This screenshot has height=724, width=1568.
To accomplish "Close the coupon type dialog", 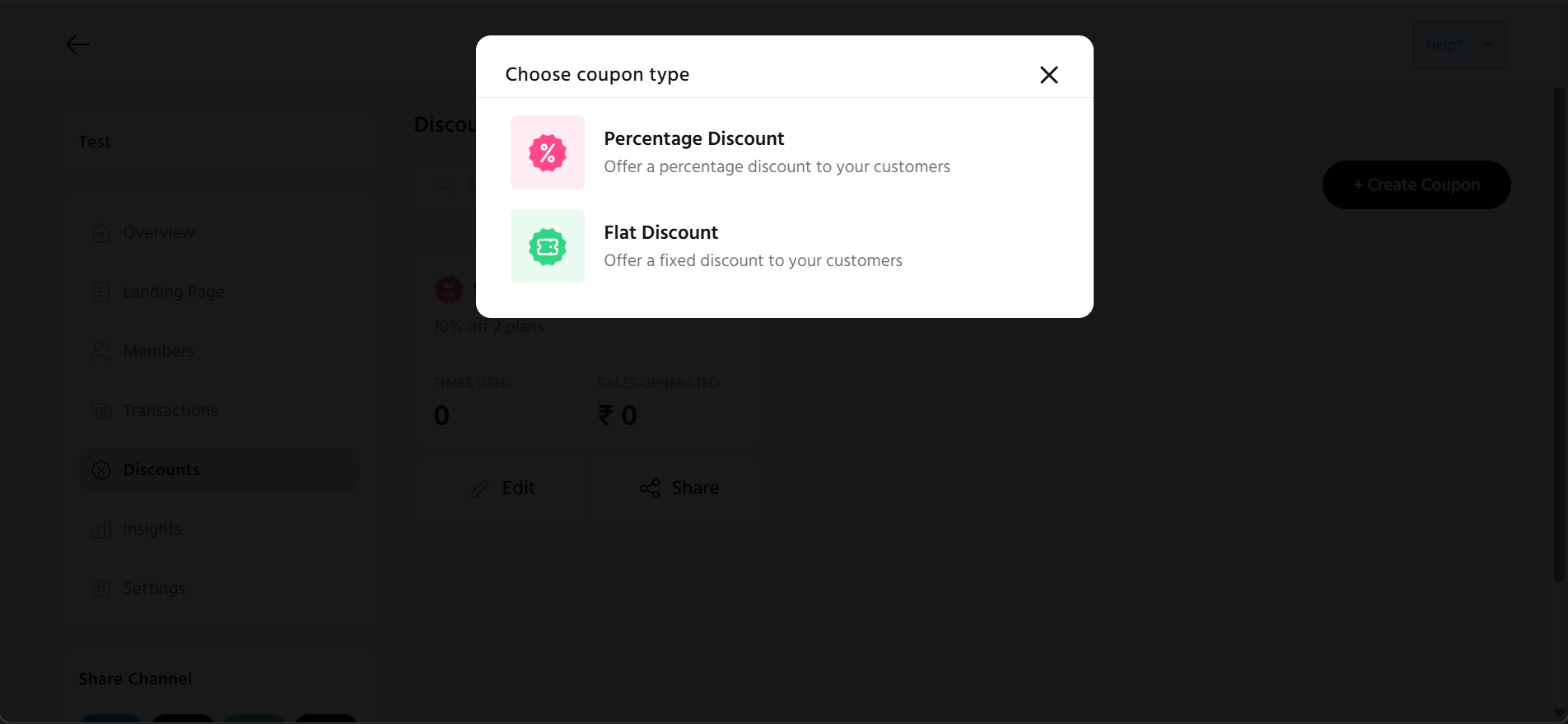I will click(1048, 75).
